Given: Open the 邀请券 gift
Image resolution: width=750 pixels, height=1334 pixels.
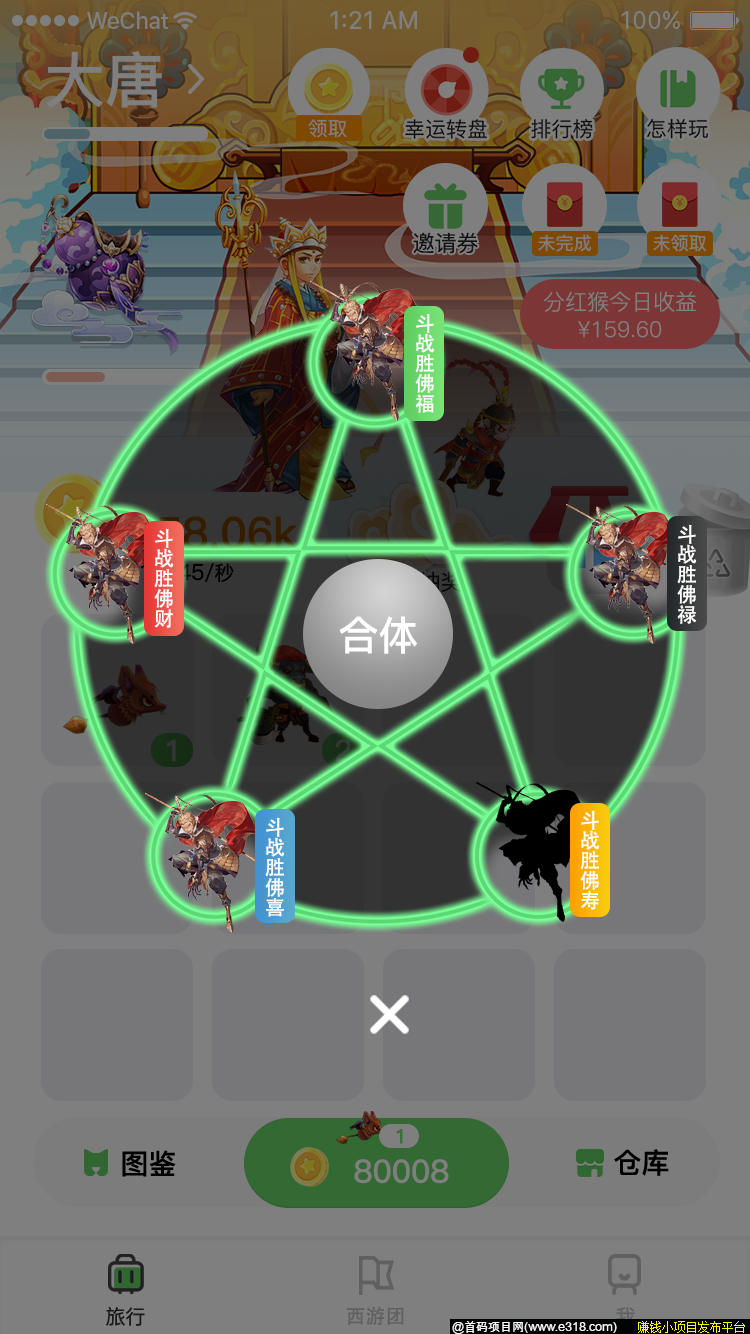Looking at the screenshot, I should (x=445, y=212).
